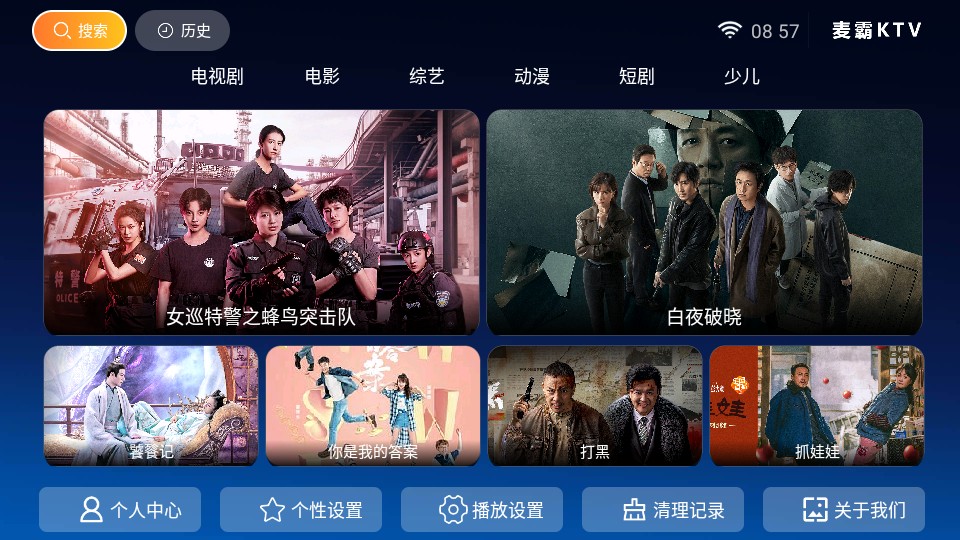Tap 清理记录 to clear records
This screenshot has width=960, height=540.
coord(663,510)
